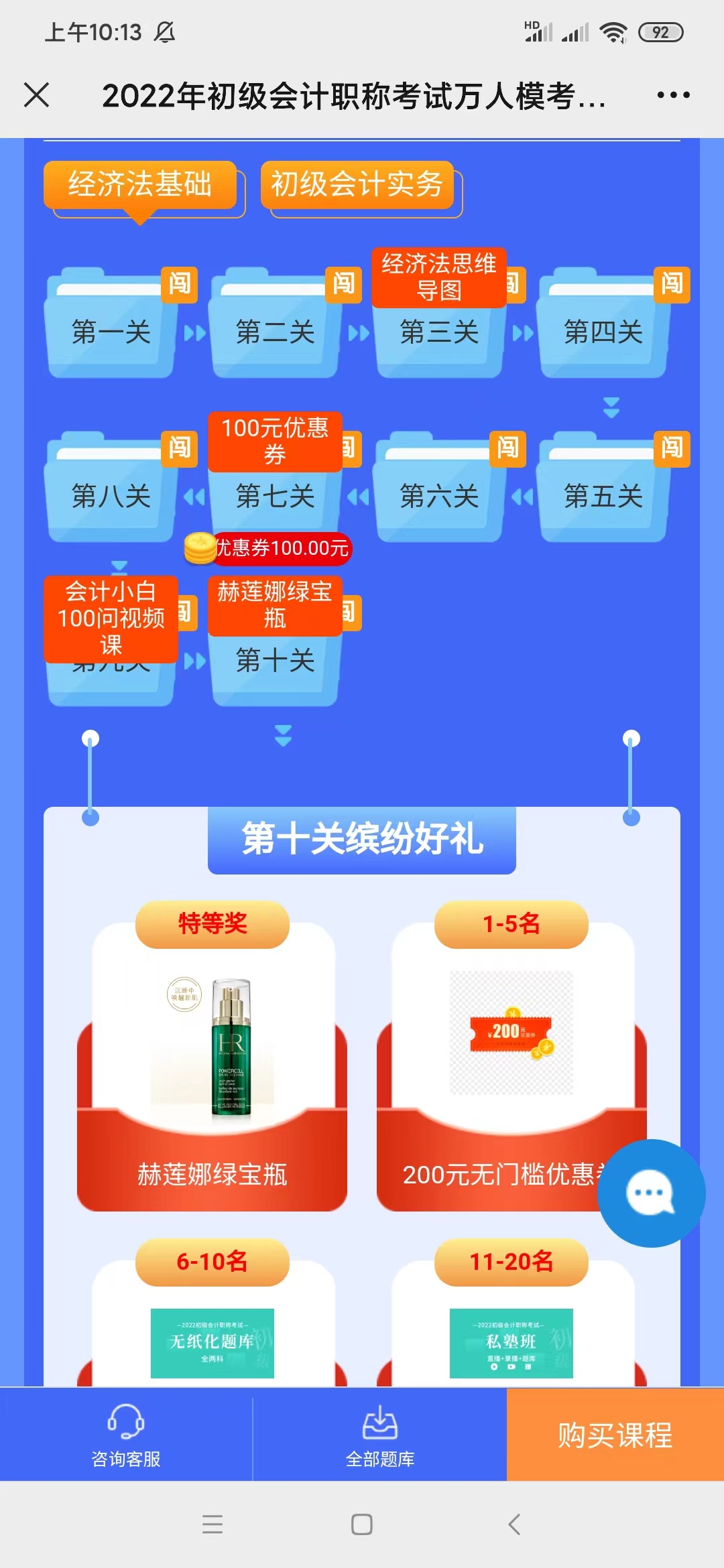Viewport: 724px width, 1568px height.
Task: Open the floating chat bubble
Action: click(x=650, y=1193)
